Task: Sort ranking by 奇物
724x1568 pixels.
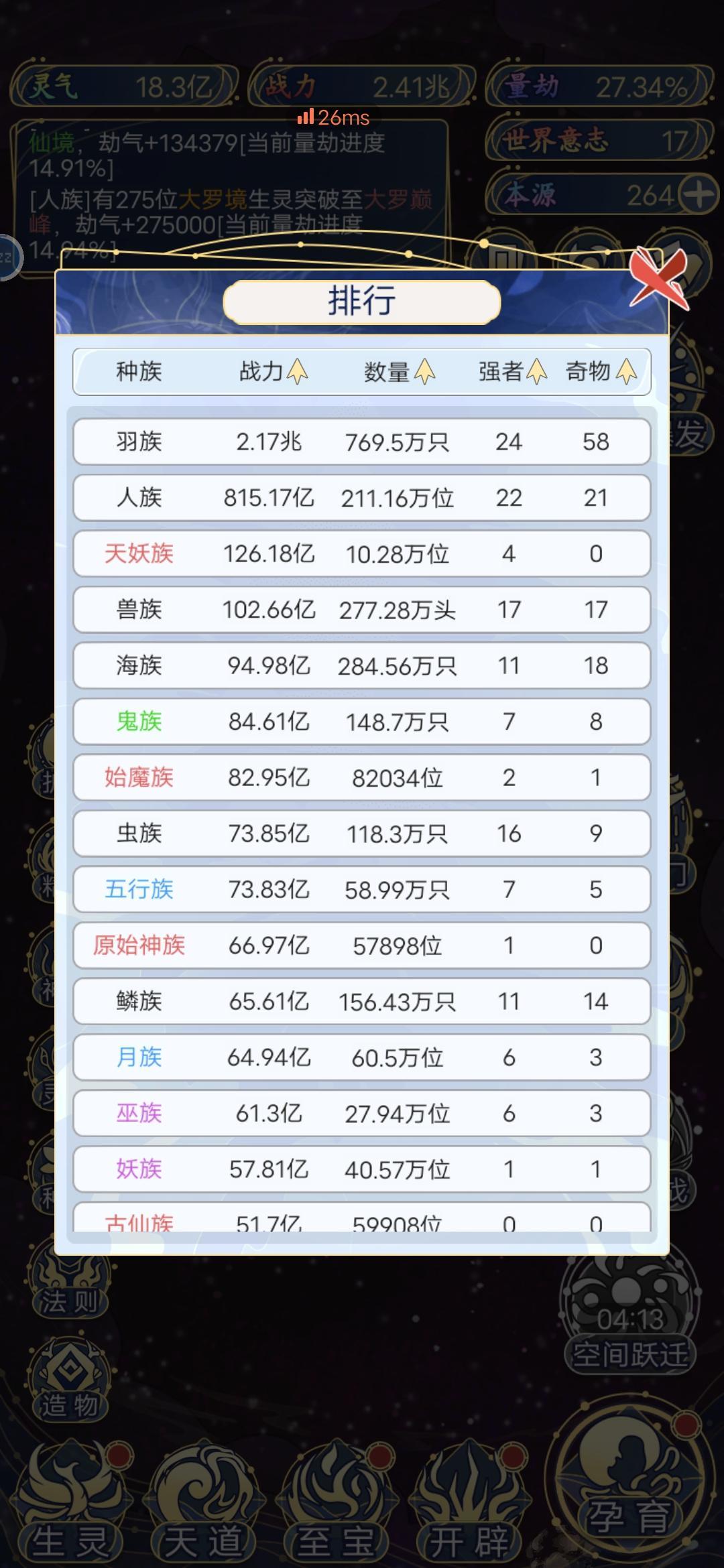Action: pyautogui.click(x=601, y=371)
